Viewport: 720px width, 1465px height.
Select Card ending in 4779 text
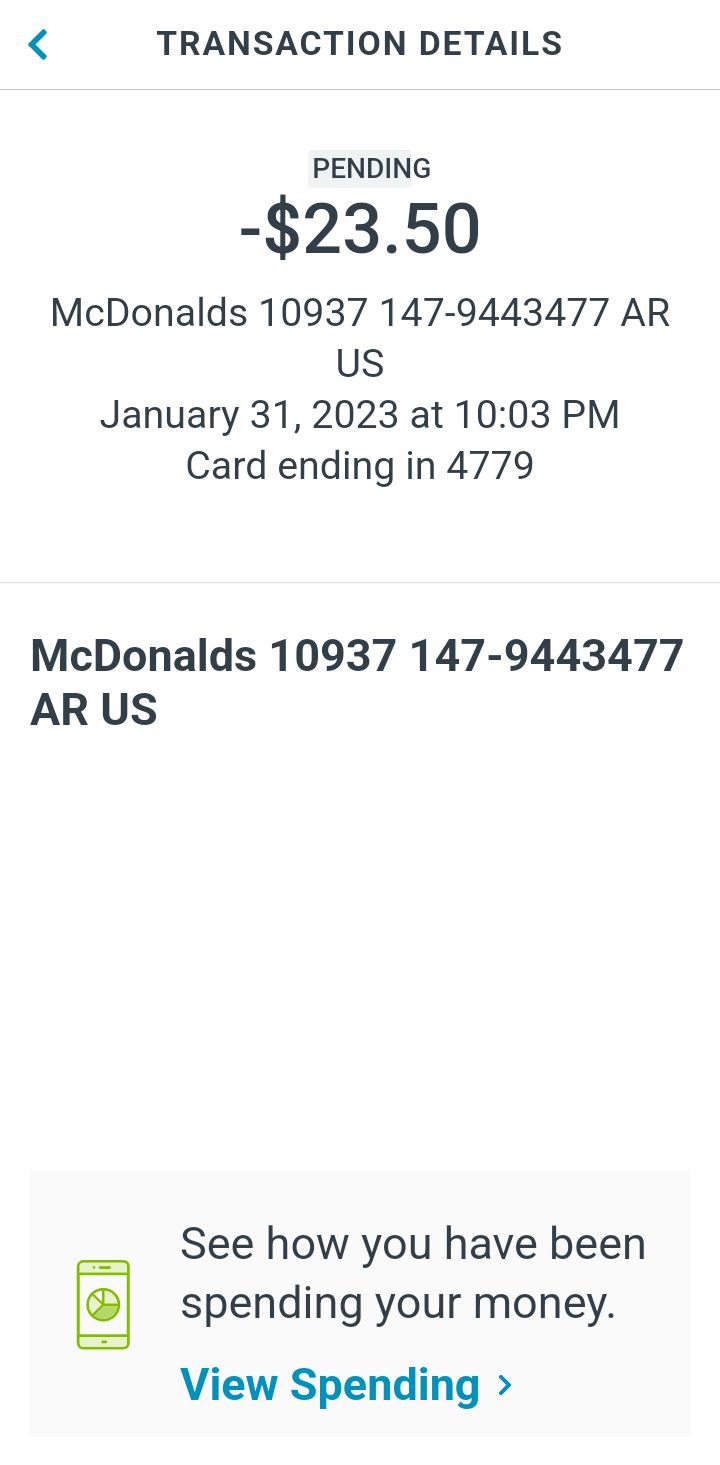click(x=360, y=465)
